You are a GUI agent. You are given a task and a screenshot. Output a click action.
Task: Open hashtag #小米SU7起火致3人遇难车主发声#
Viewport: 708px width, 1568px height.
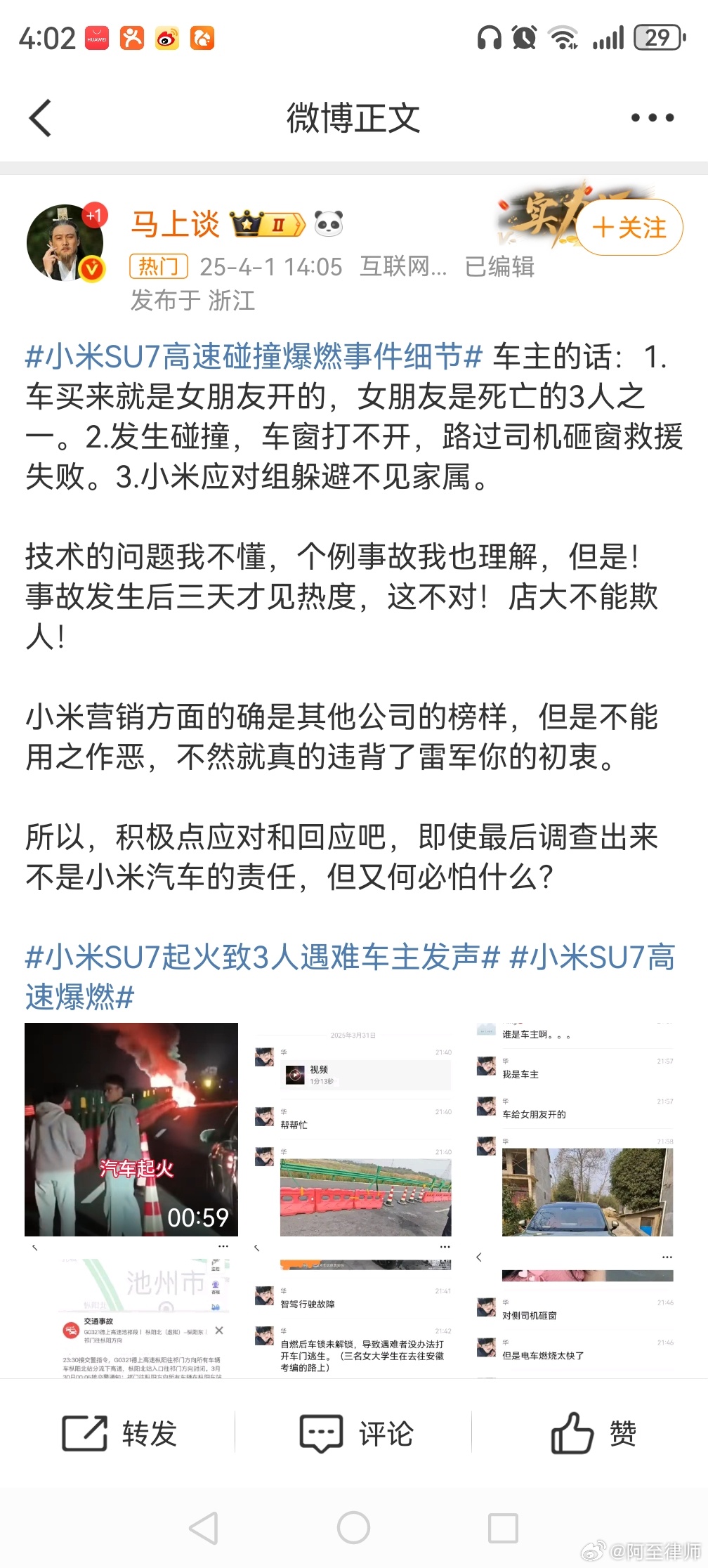pyautogui.click(x=263, y=957)
